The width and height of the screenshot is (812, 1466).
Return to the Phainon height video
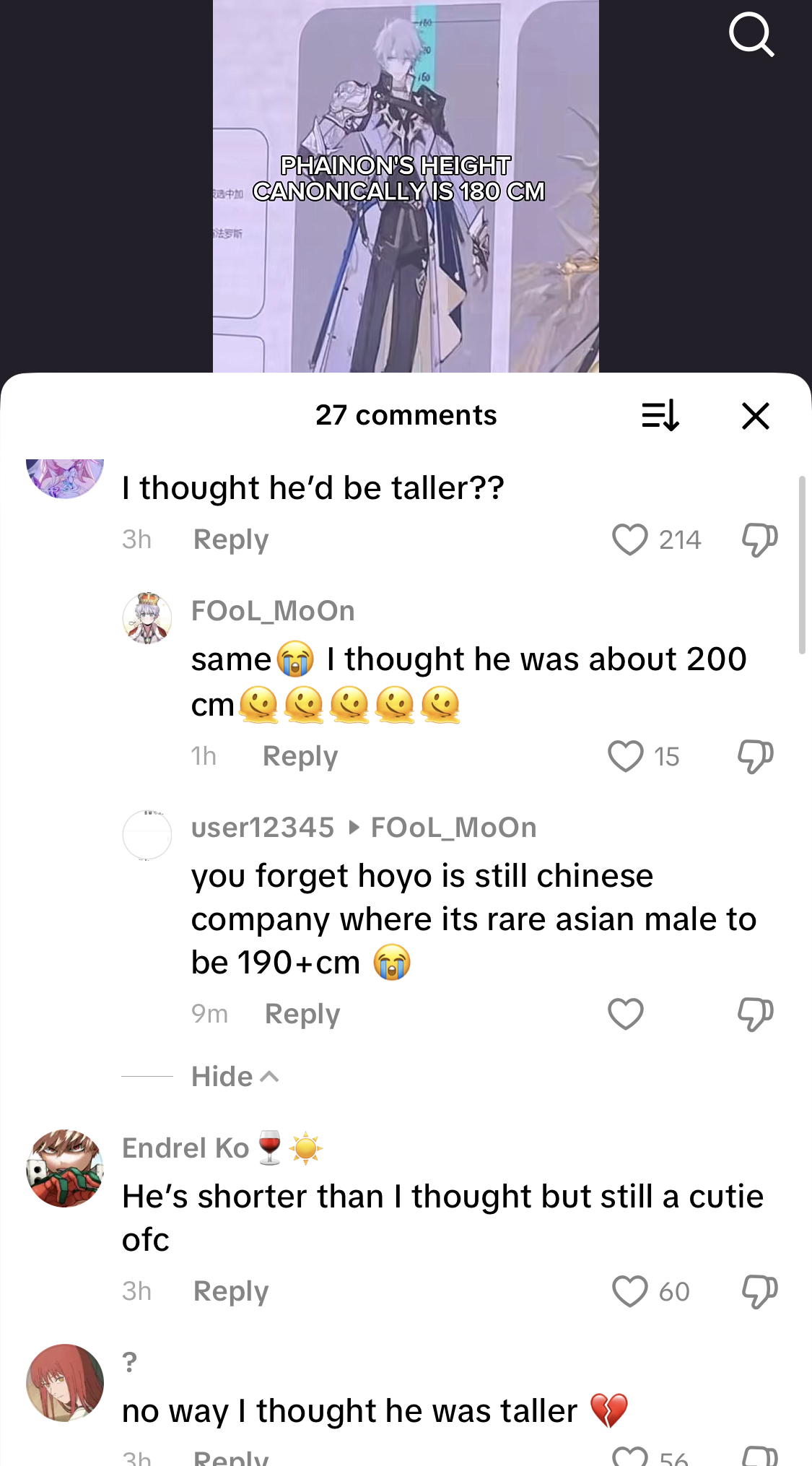point(406,188)
